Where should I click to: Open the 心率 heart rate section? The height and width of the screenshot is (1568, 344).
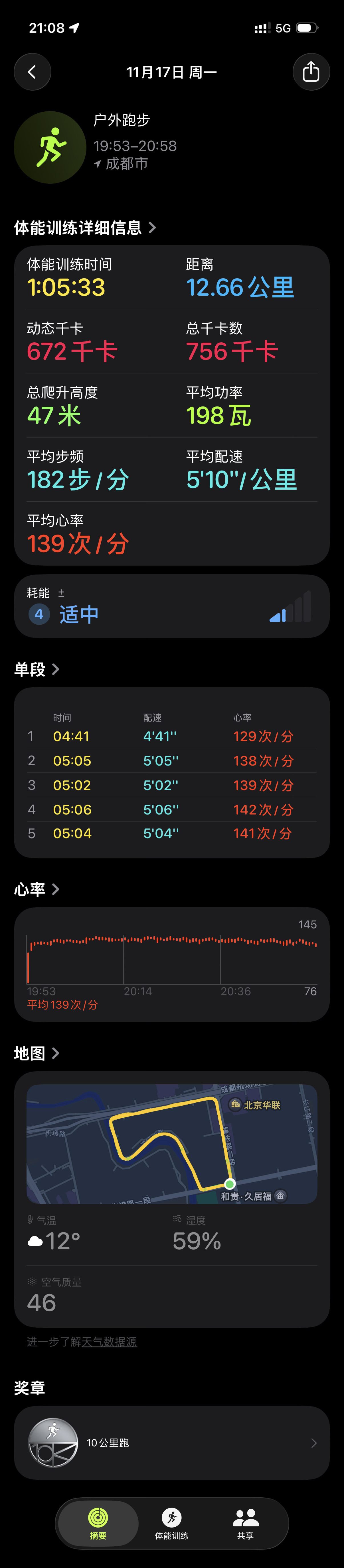pos(37,889)
